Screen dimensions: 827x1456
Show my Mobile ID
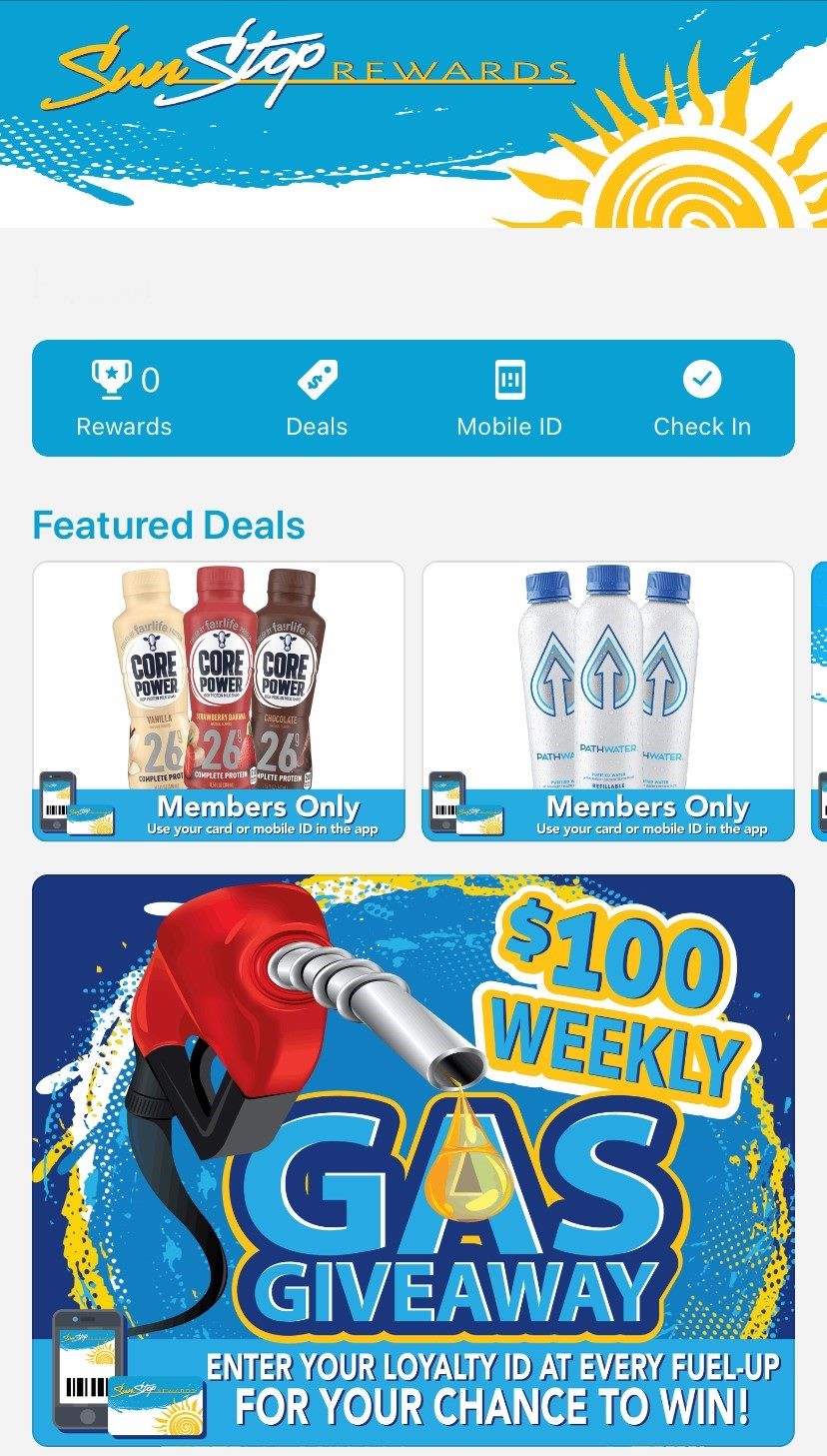tap(509, 400)
